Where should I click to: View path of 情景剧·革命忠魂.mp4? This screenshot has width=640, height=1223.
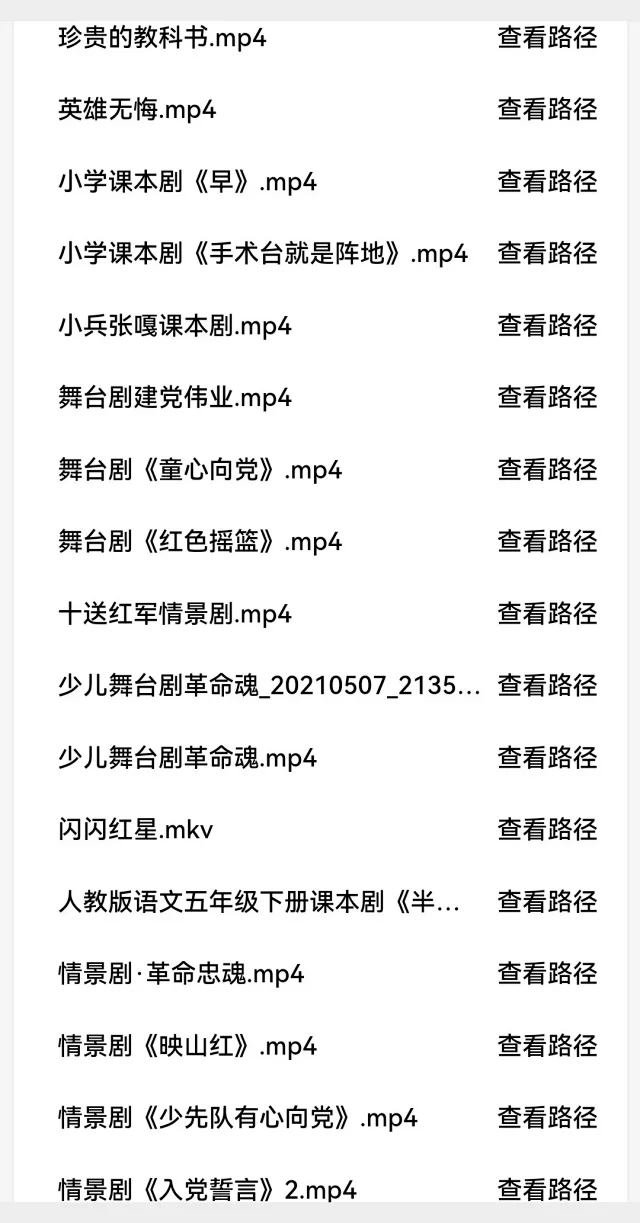coord(547,974)
